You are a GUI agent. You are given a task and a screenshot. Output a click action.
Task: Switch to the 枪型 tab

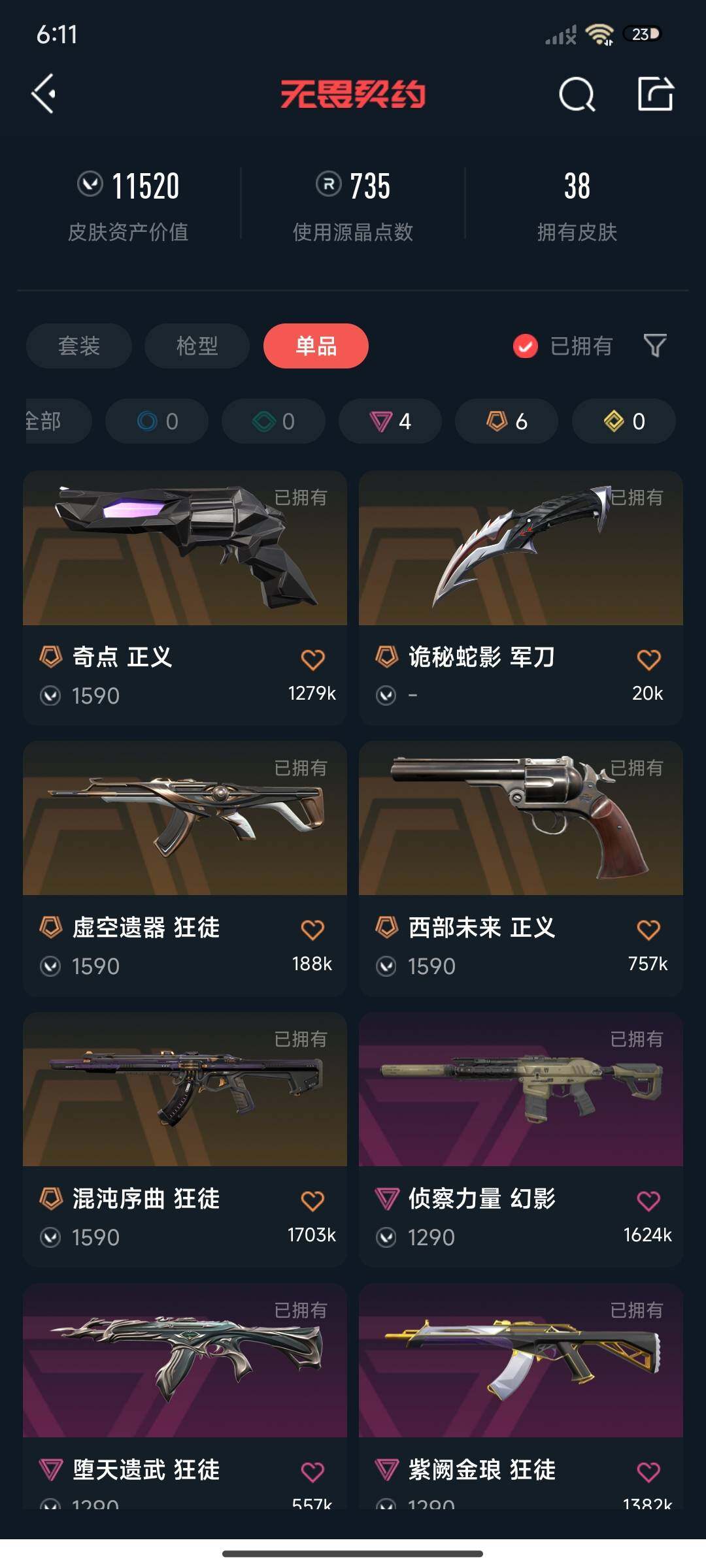pos(197,346)
